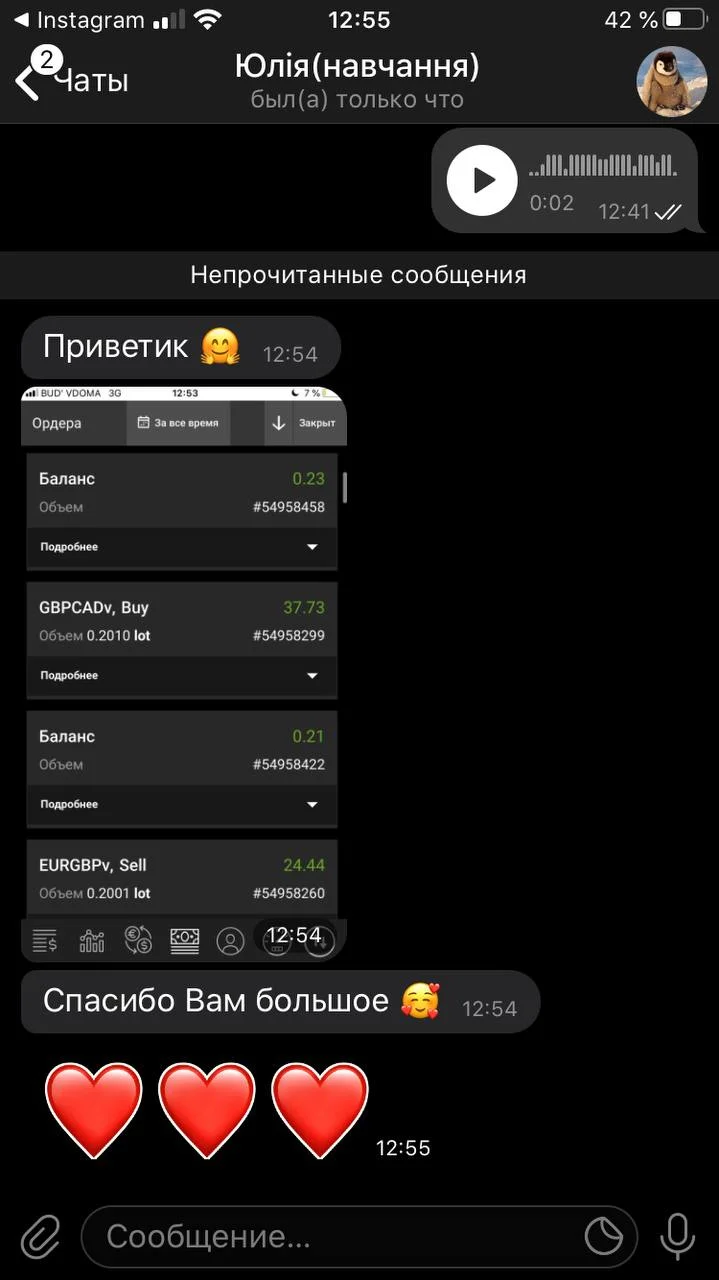This screenshot has width=719, height=1280.
Task: Open Юлія(навчання) profile picture
Action: [x=672, y=81]
